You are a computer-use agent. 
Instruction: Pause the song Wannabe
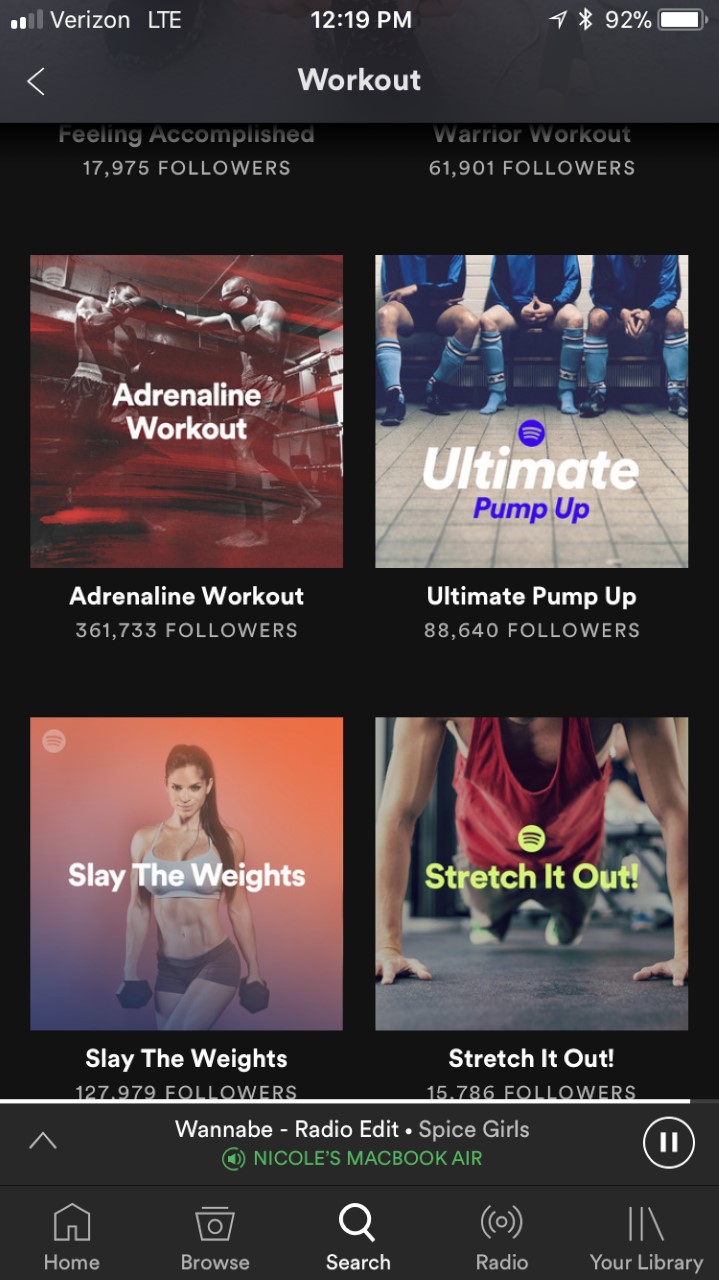click(x=668, y=1142)
